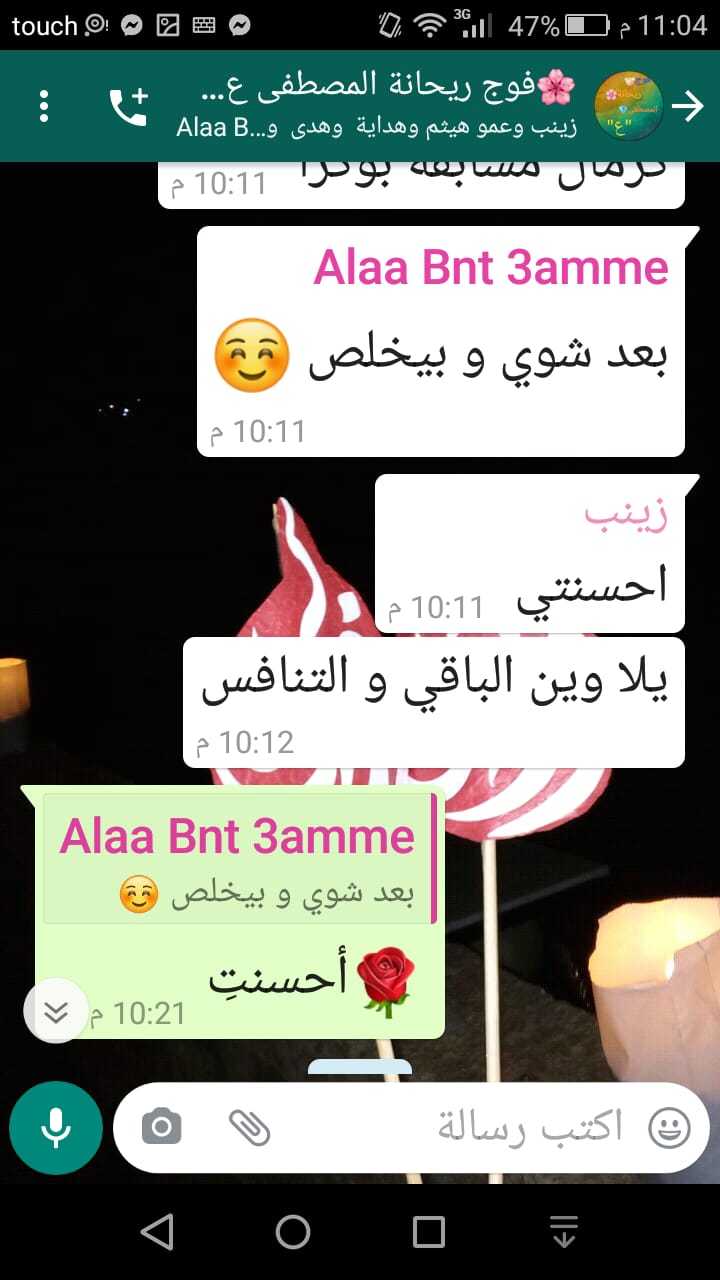Jump to latest messages with the down arrows
This screenshot has width=720, height=1280.
tap(56, 1011)
